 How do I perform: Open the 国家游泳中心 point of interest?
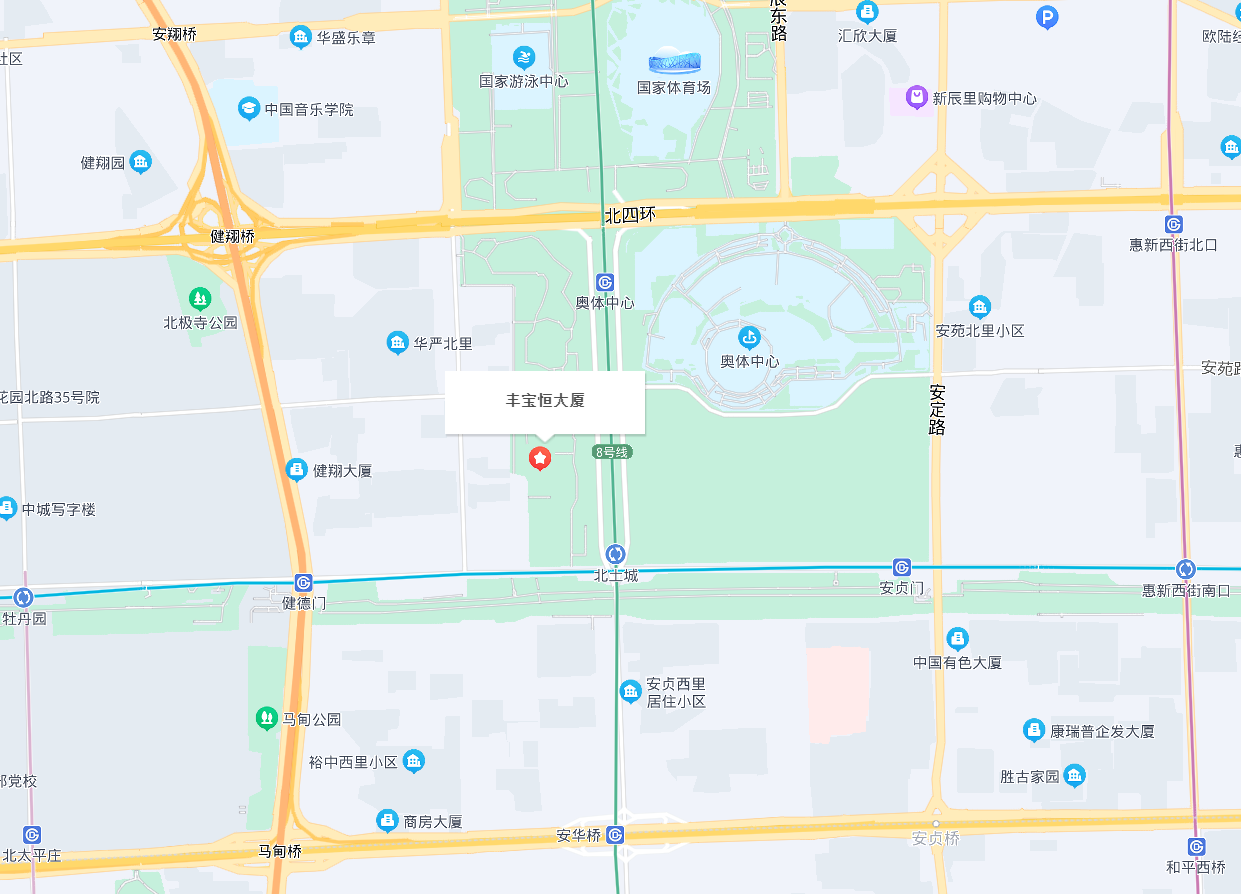point(523,58)
